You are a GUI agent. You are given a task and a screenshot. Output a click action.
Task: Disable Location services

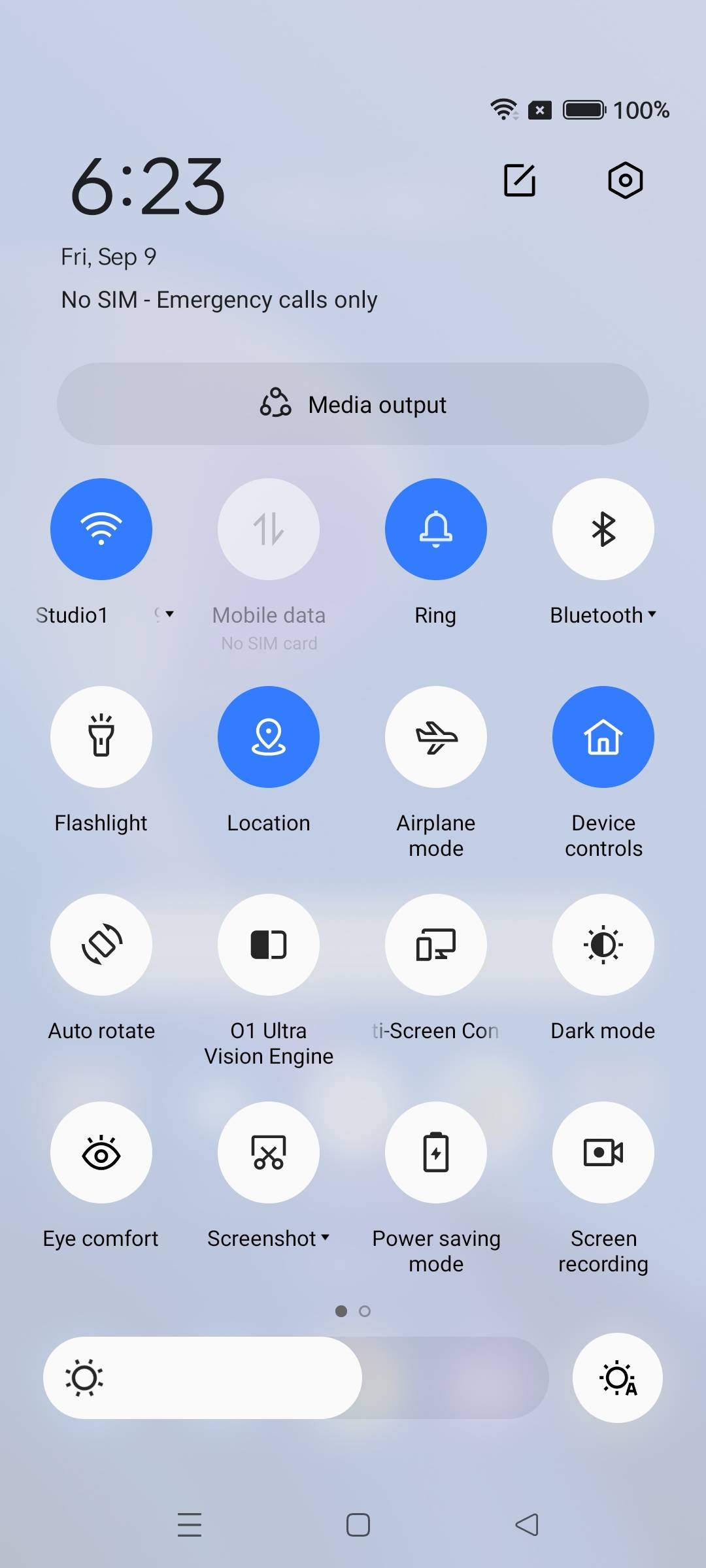(269, 737)
